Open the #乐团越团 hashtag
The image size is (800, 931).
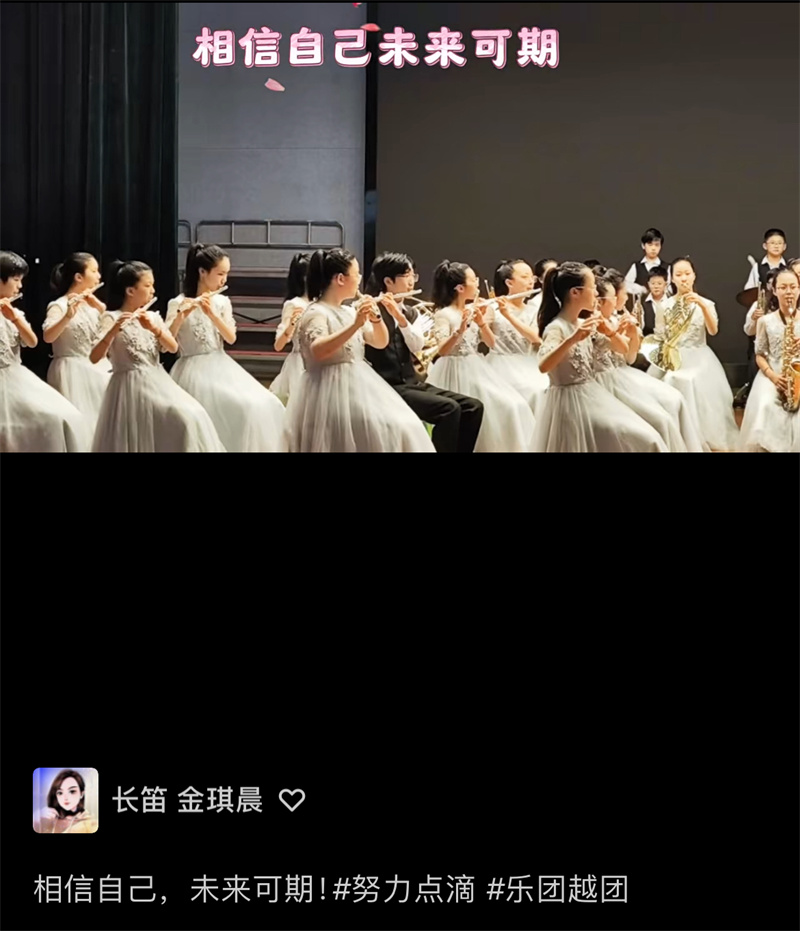coord(557,889)
